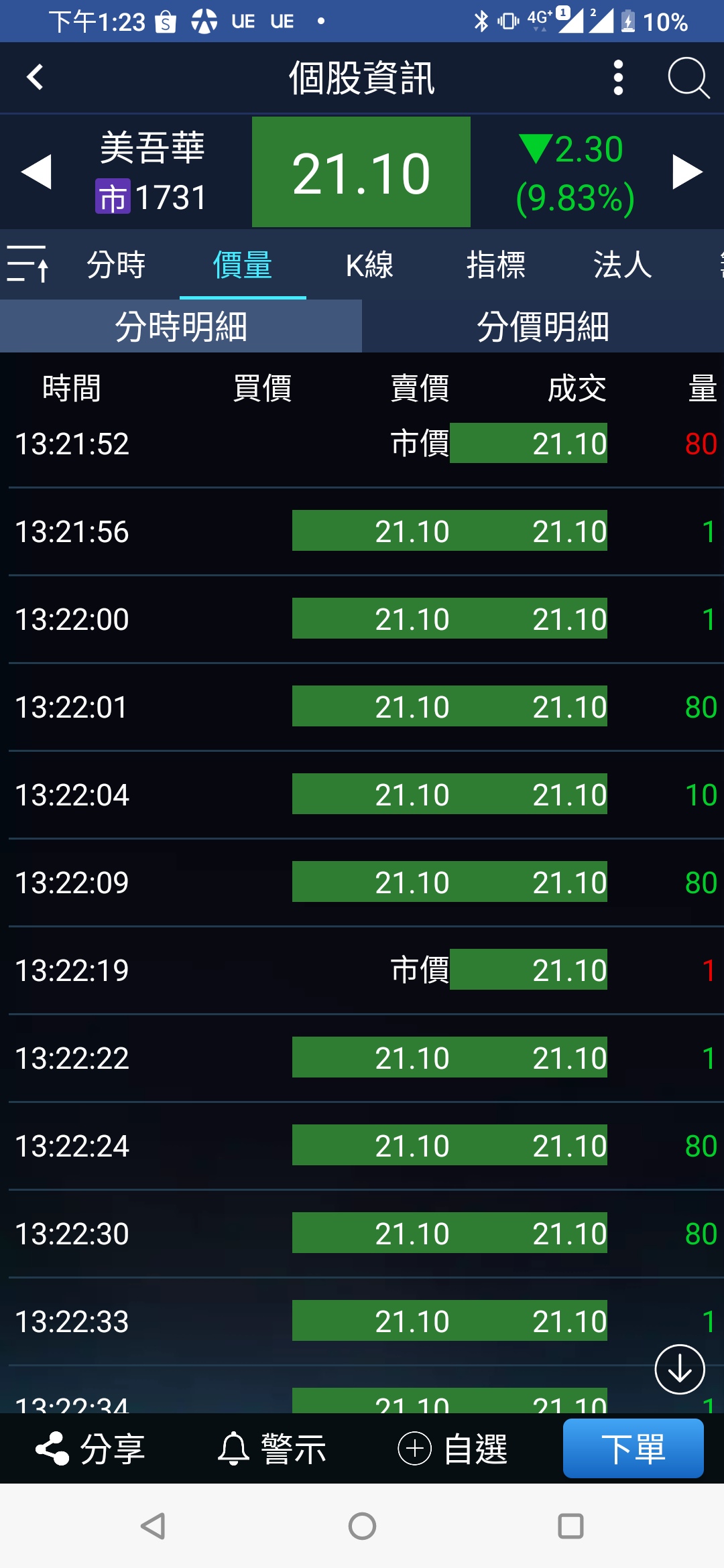Place an order with 下單
This screenshot has height=1568, width=724.
click(x=633, y=1449)
